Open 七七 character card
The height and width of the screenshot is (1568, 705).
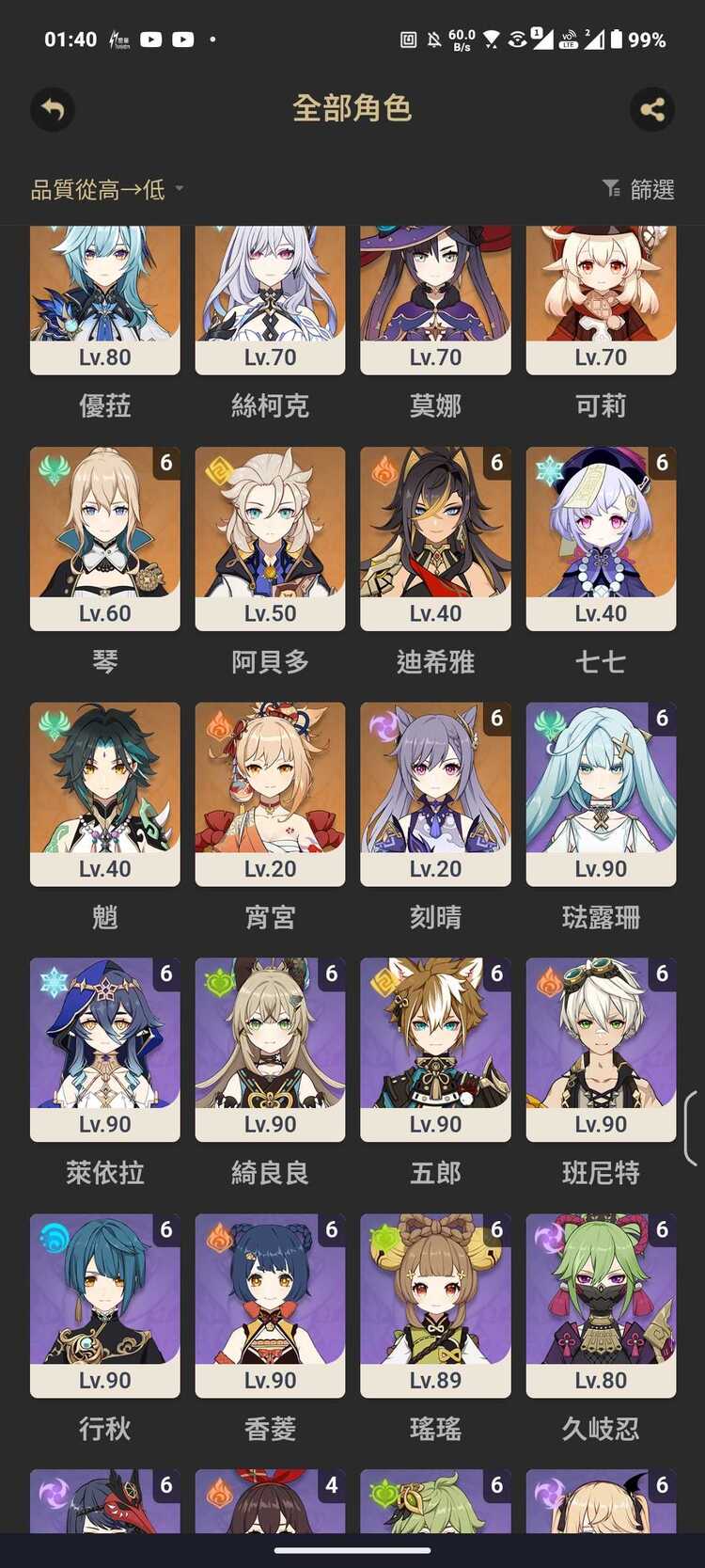coord(601,538)
